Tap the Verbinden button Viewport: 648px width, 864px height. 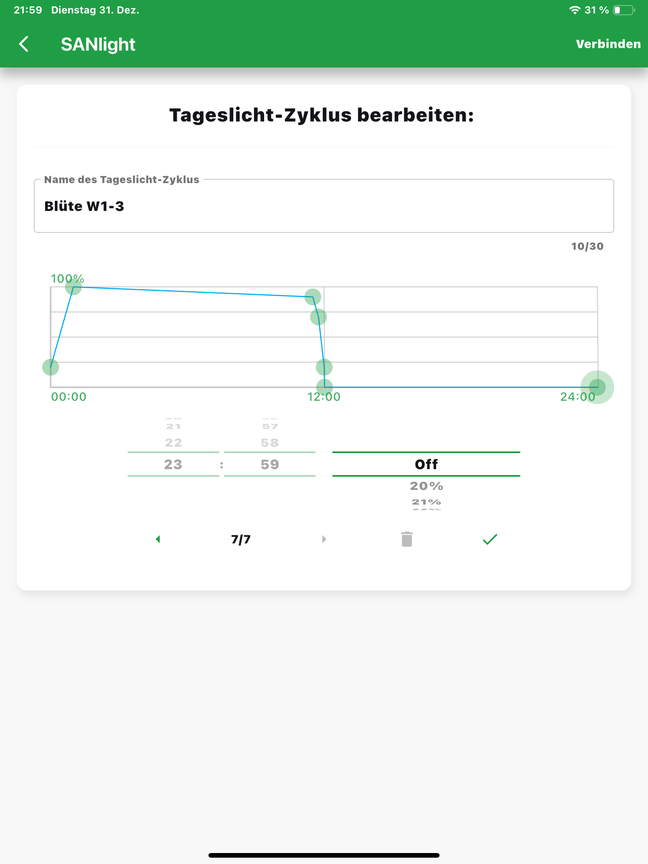[x=608, y=44]
